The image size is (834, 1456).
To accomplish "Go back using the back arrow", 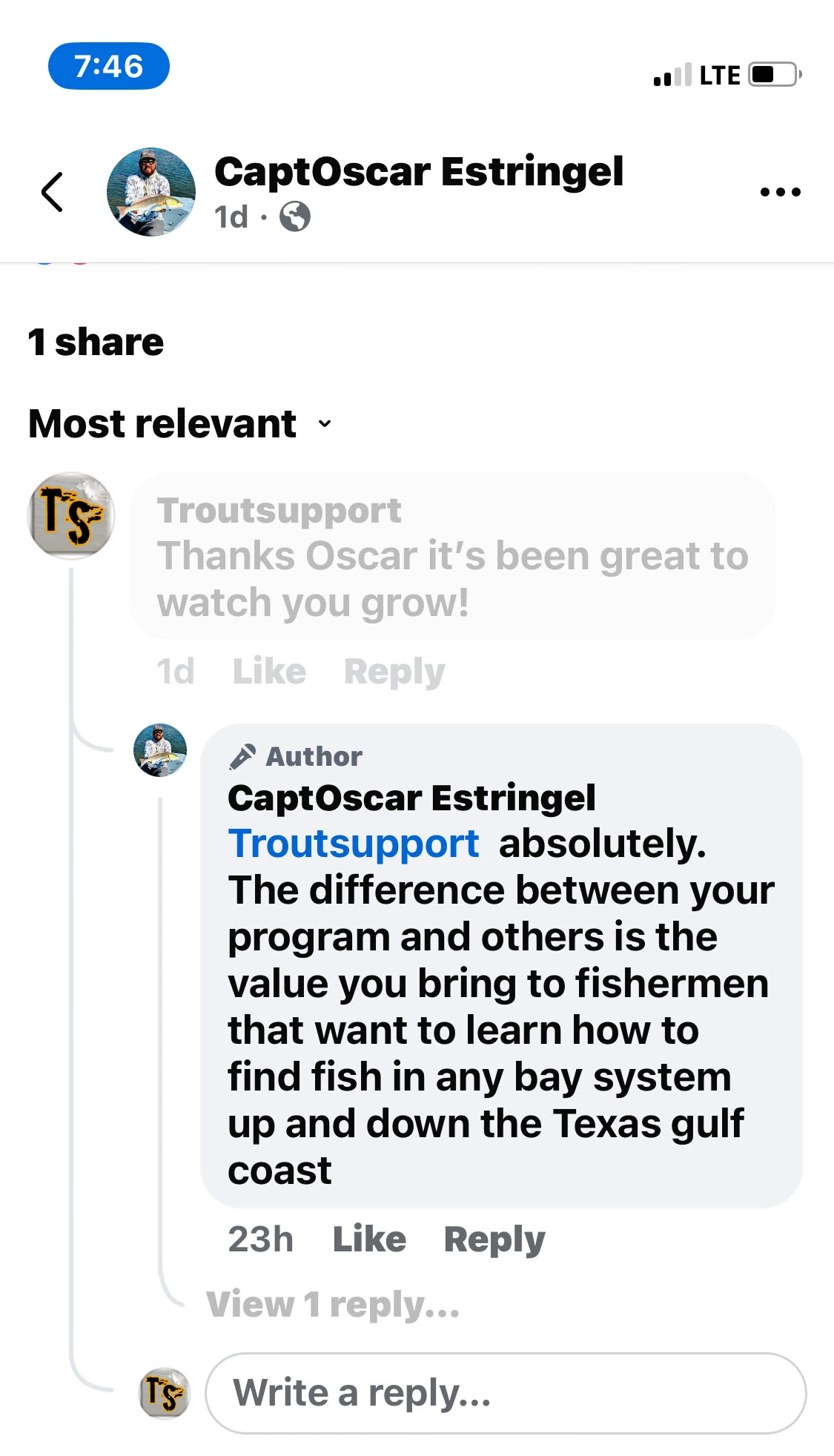I will 52,193.
